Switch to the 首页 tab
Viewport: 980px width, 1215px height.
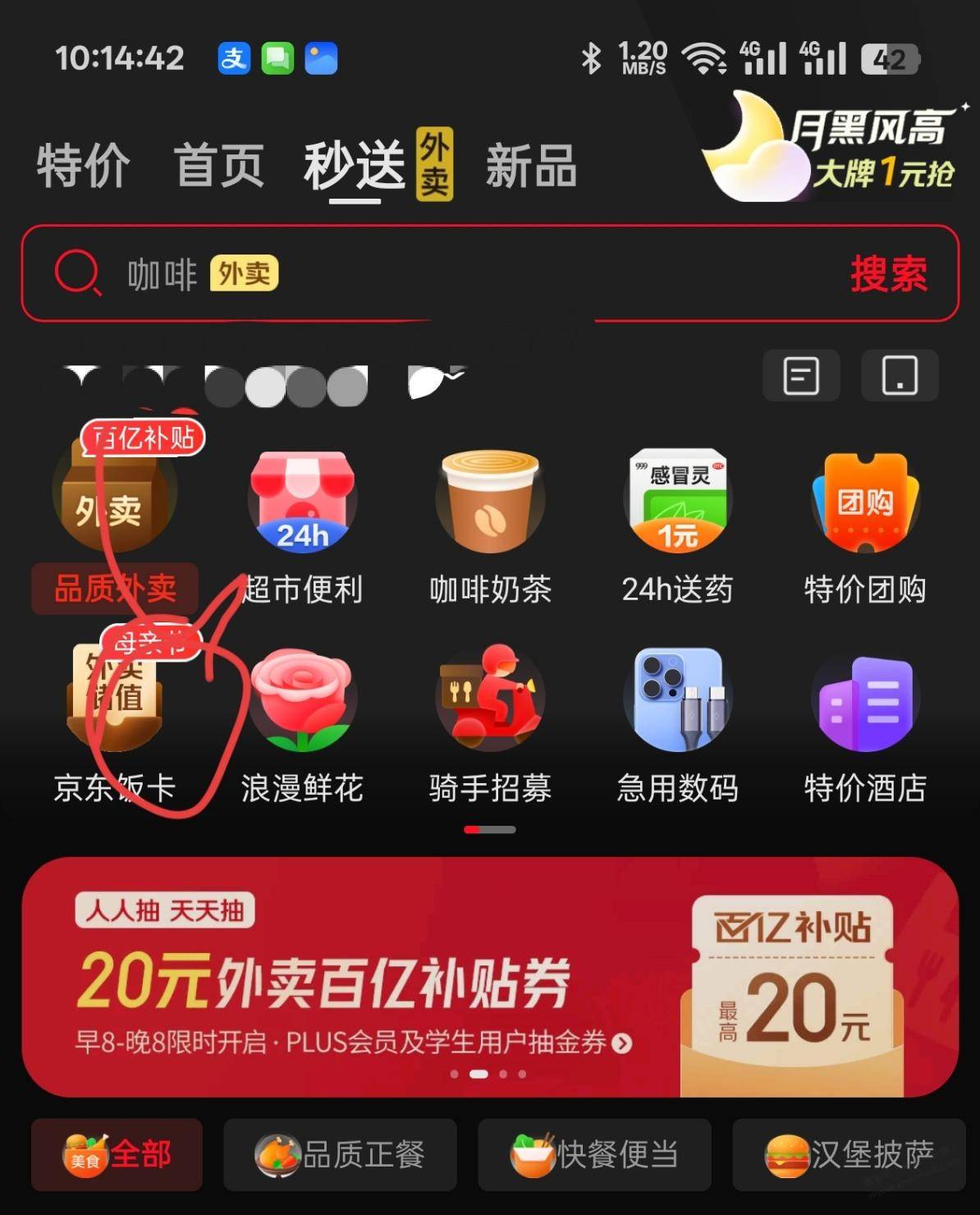click(x=219, y=166)
